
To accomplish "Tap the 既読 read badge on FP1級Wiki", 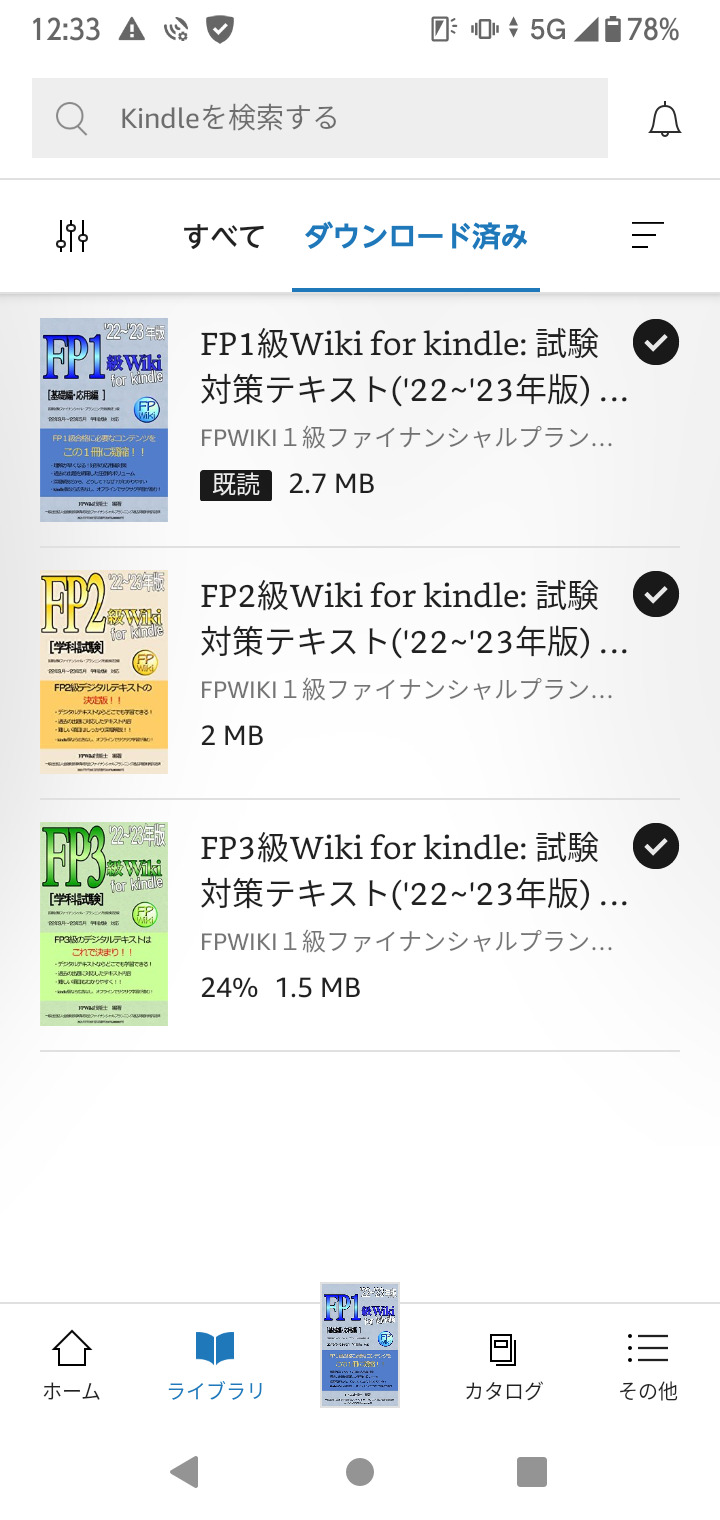I will point(235,484).
